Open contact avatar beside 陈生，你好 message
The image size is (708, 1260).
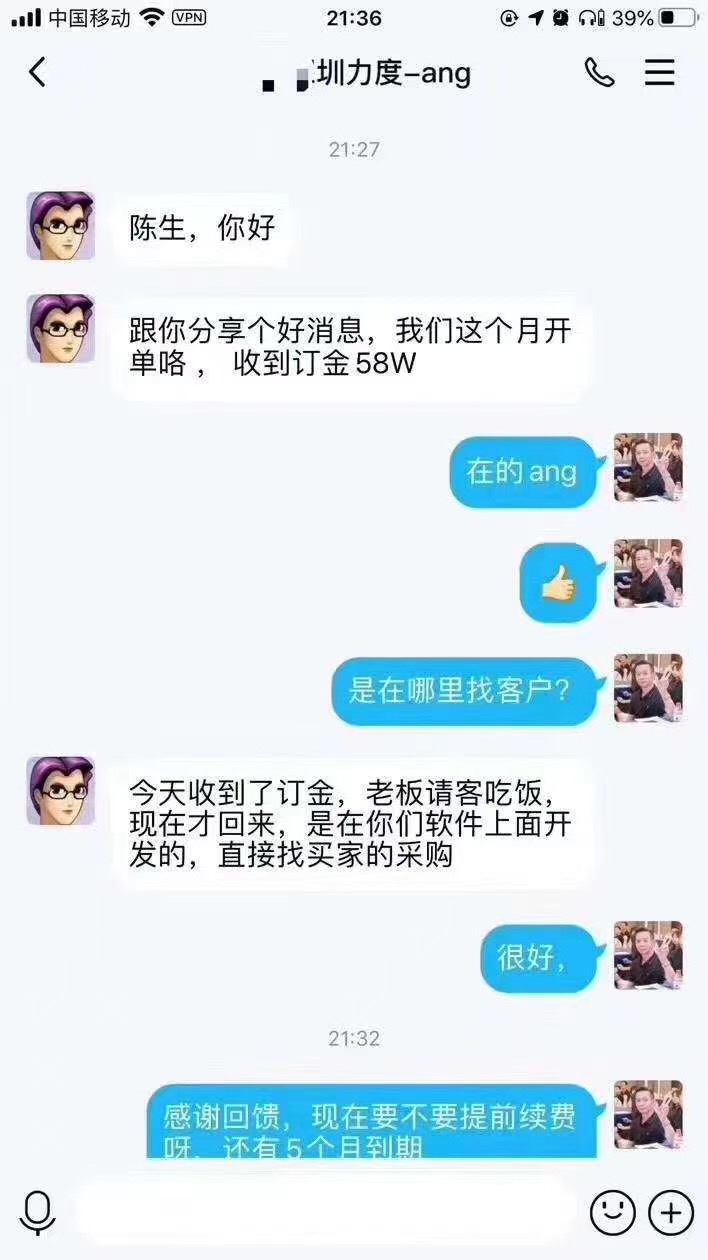tap(61, 226)
